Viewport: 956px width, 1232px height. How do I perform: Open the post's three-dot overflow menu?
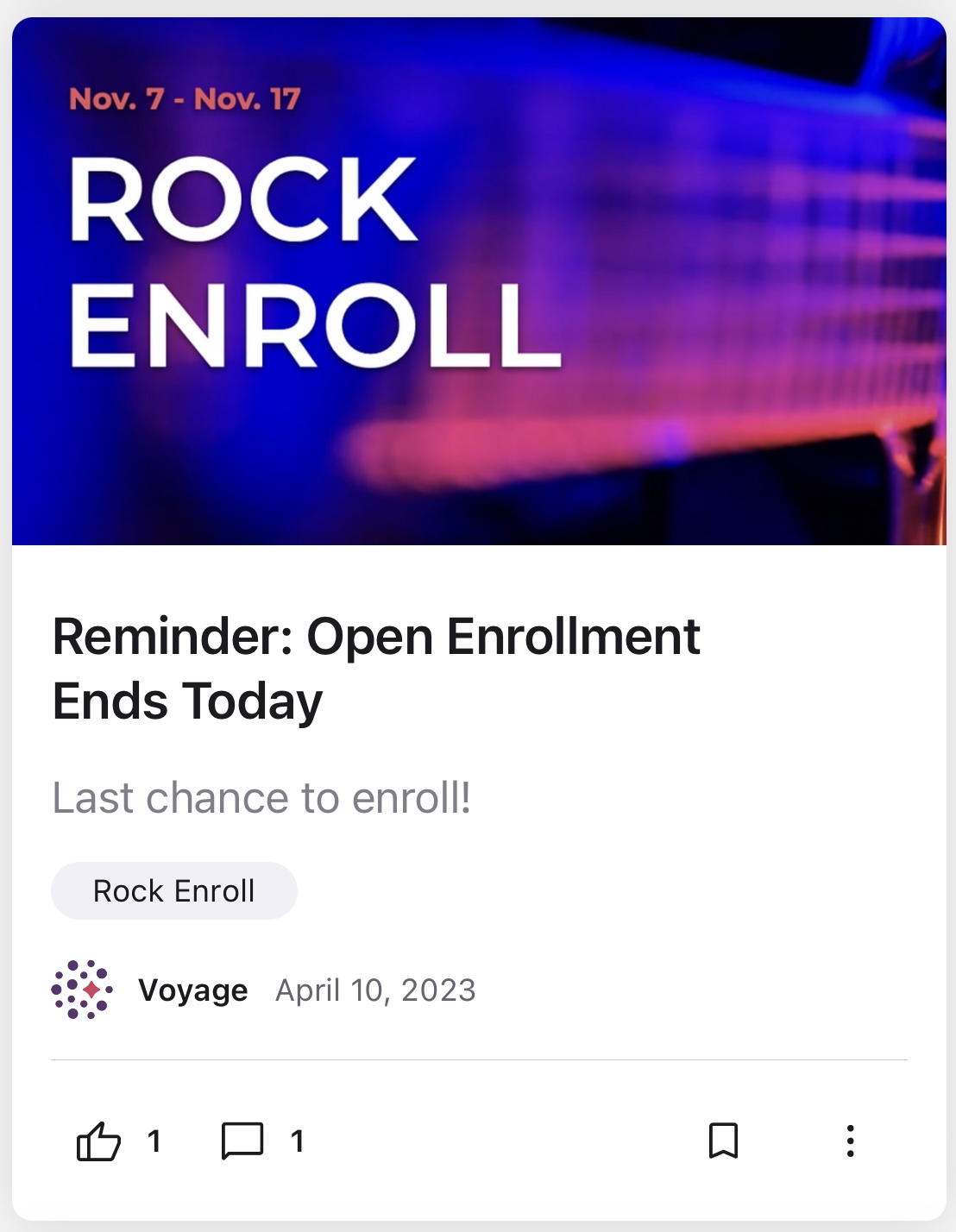coord(850,1141)
